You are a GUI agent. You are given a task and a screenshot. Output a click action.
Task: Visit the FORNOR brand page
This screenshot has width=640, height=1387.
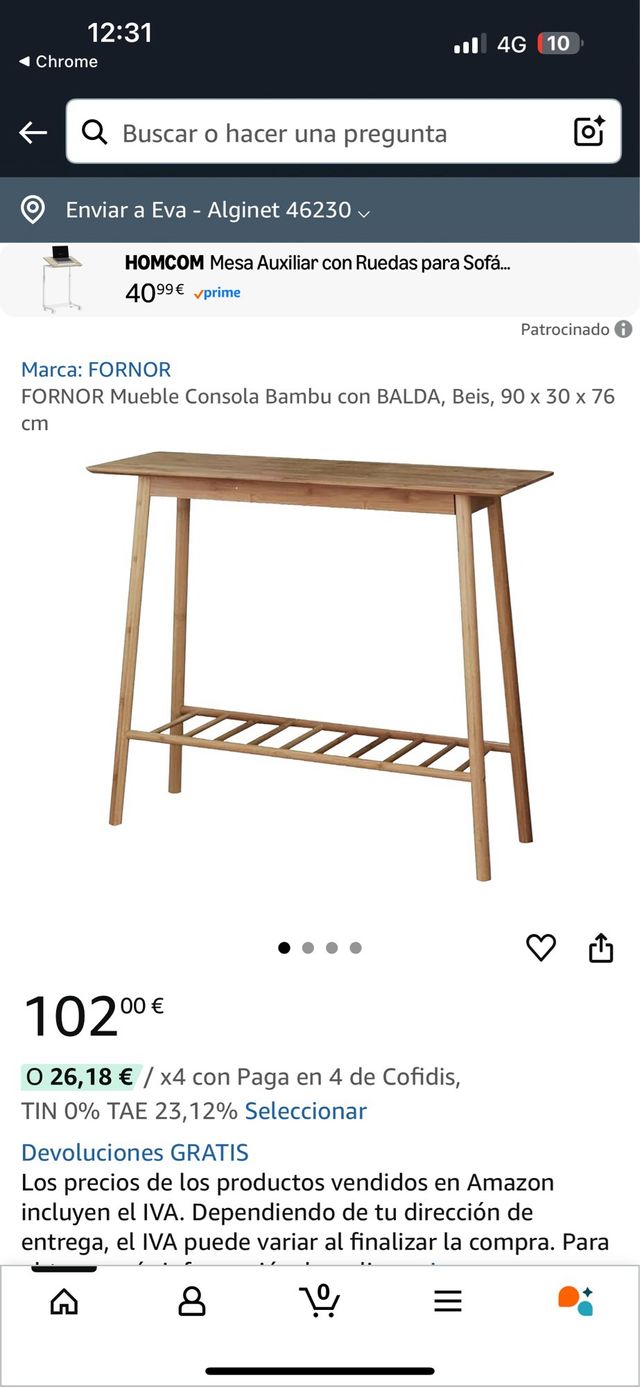pos(96,369)
